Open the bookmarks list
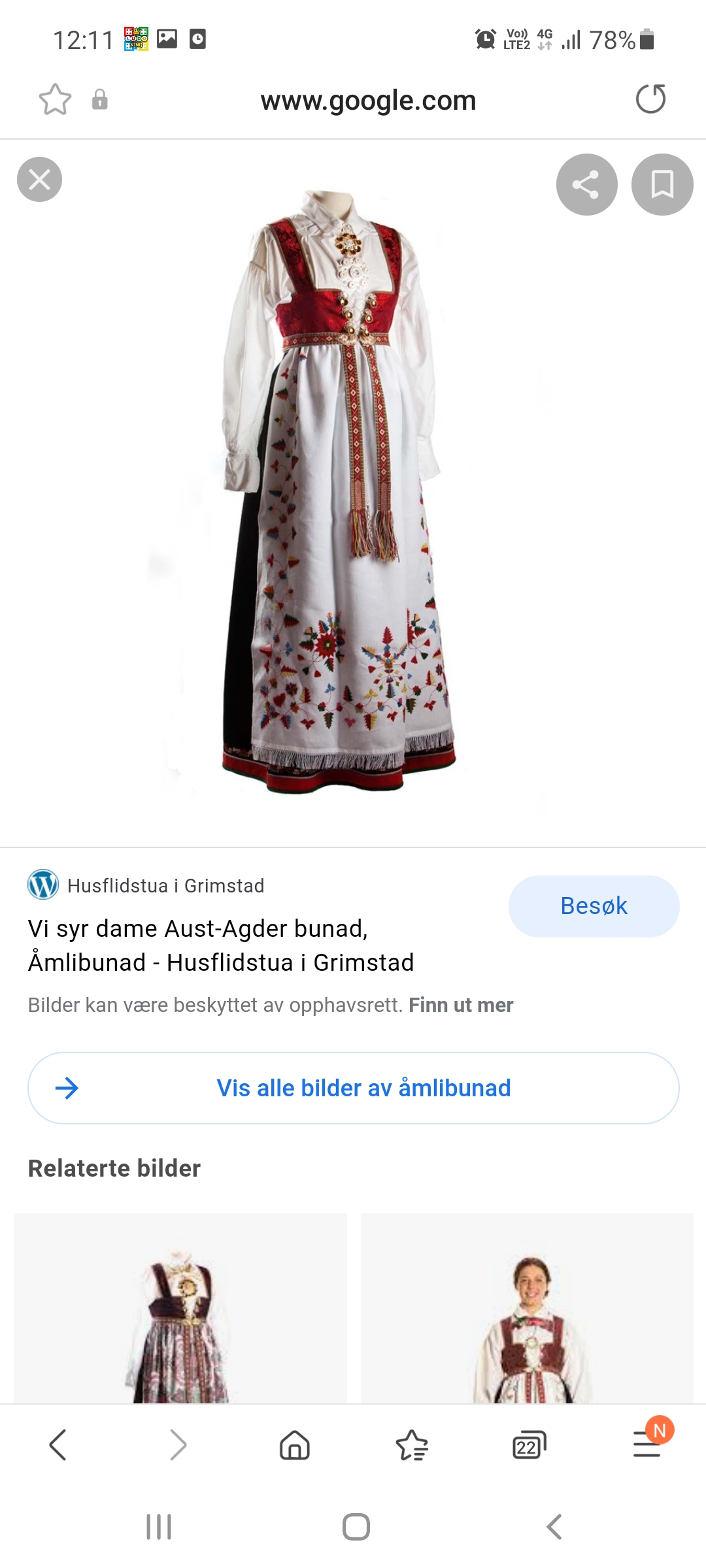This screenshot has width=706, height=1568. point(412,1445)
